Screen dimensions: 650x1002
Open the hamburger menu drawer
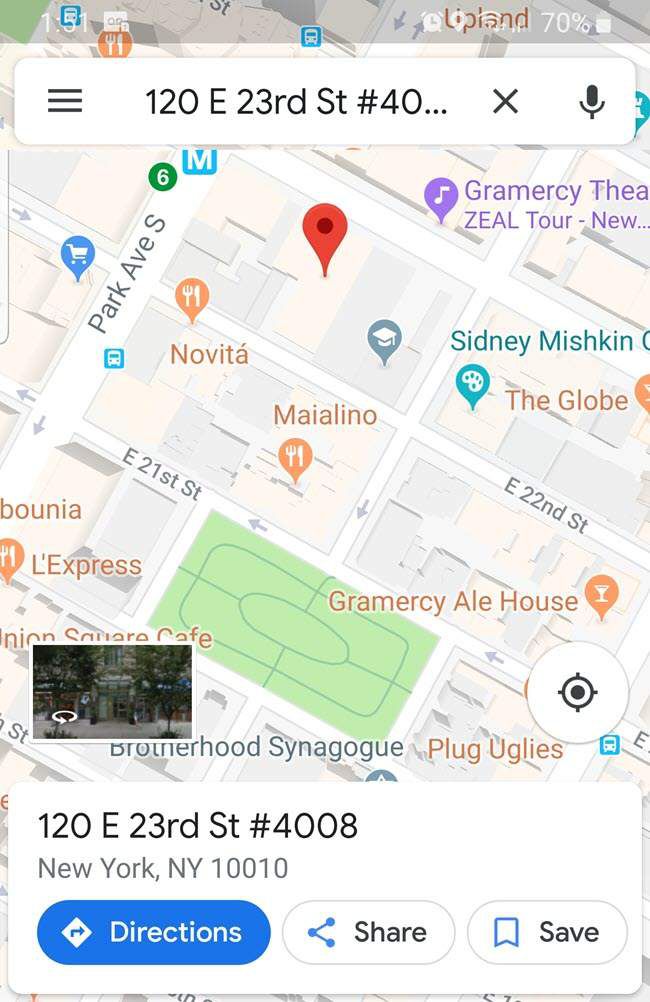point(65,101)
